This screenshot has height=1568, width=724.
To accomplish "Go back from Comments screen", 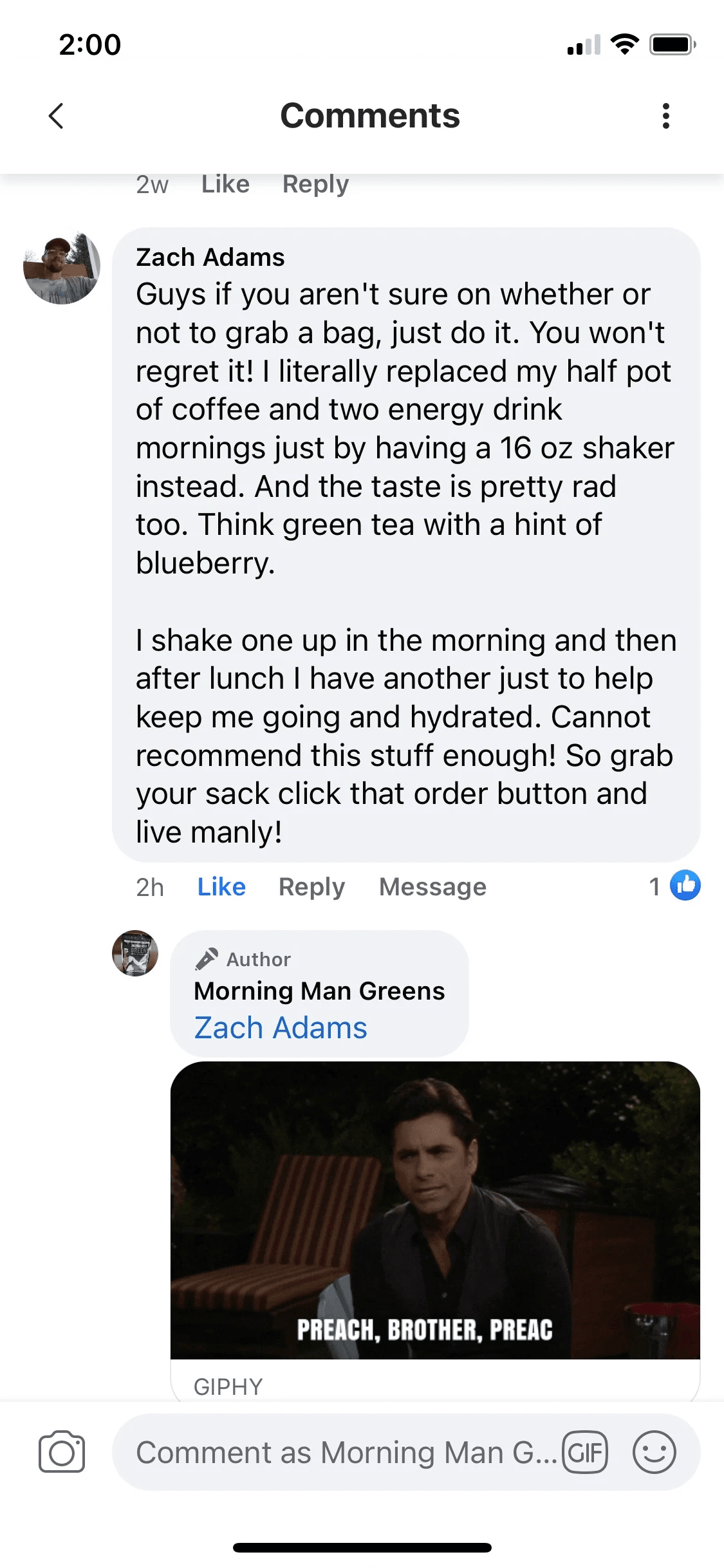I will [x=57, y=116].
